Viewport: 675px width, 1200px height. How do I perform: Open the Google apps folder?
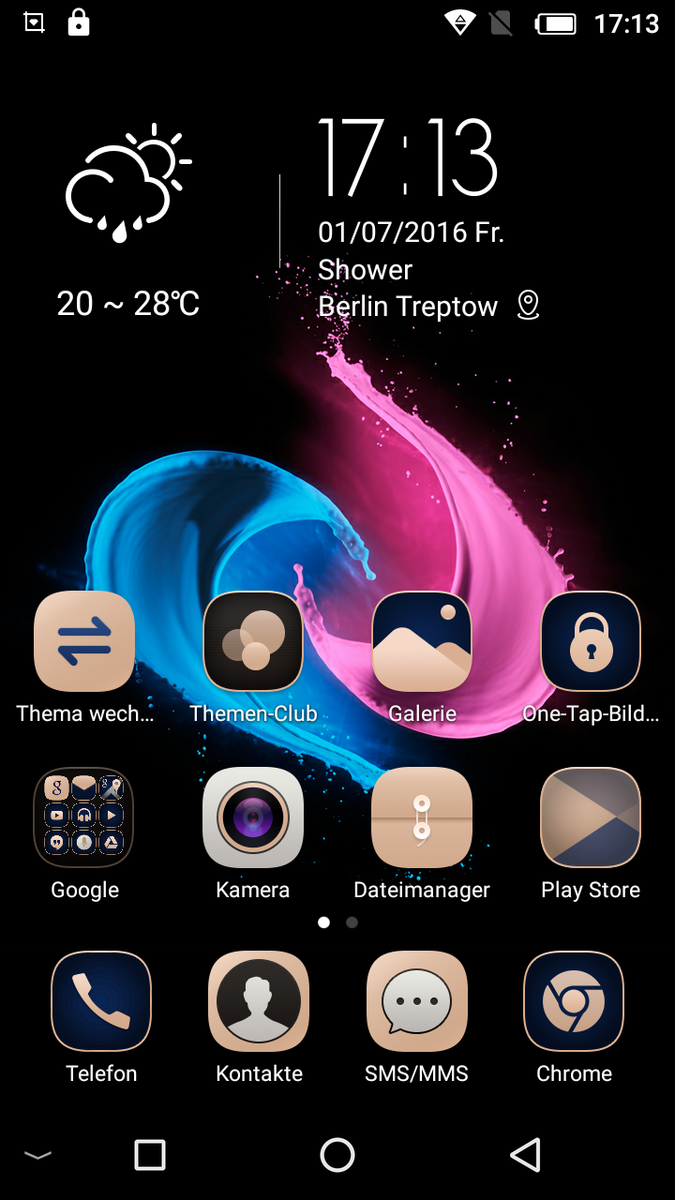tap(84, 817)
